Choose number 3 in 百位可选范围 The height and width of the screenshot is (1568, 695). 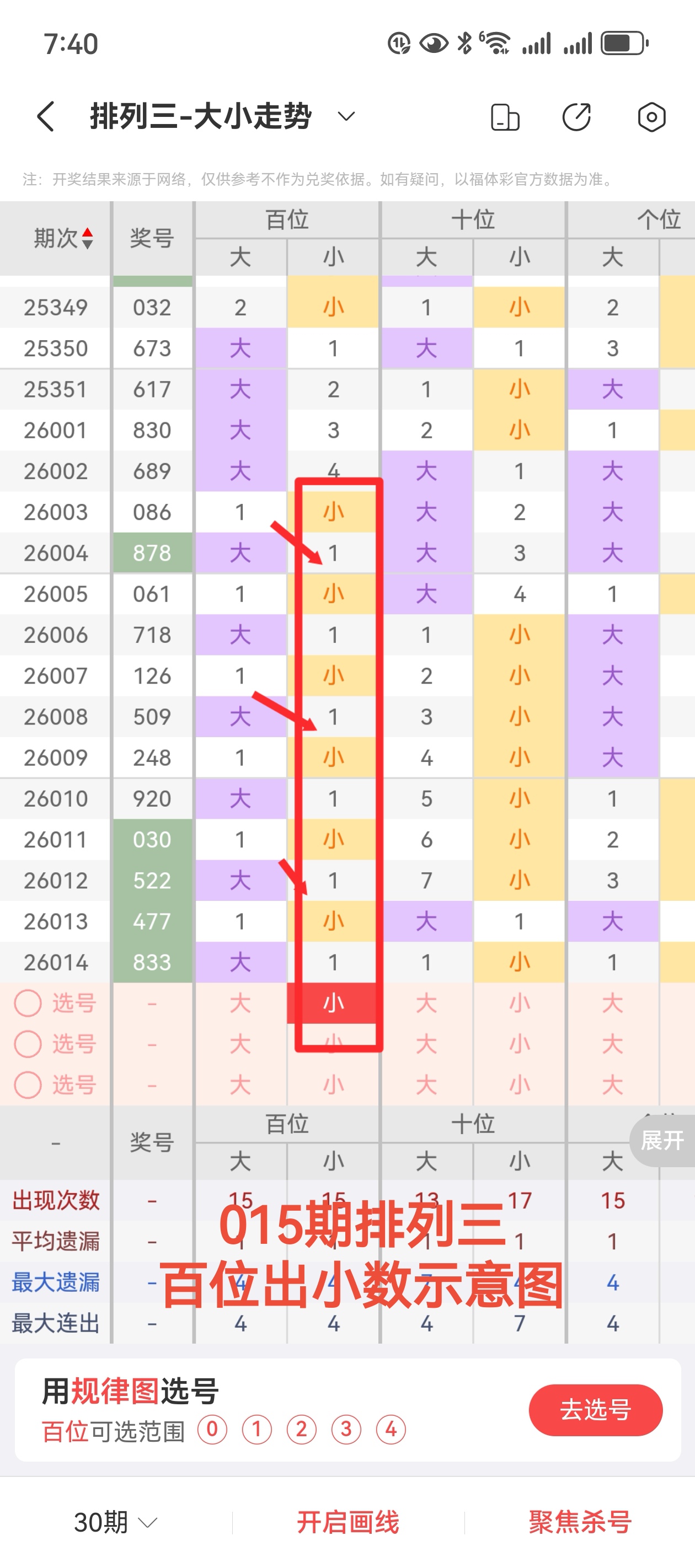click(346, 1429)
